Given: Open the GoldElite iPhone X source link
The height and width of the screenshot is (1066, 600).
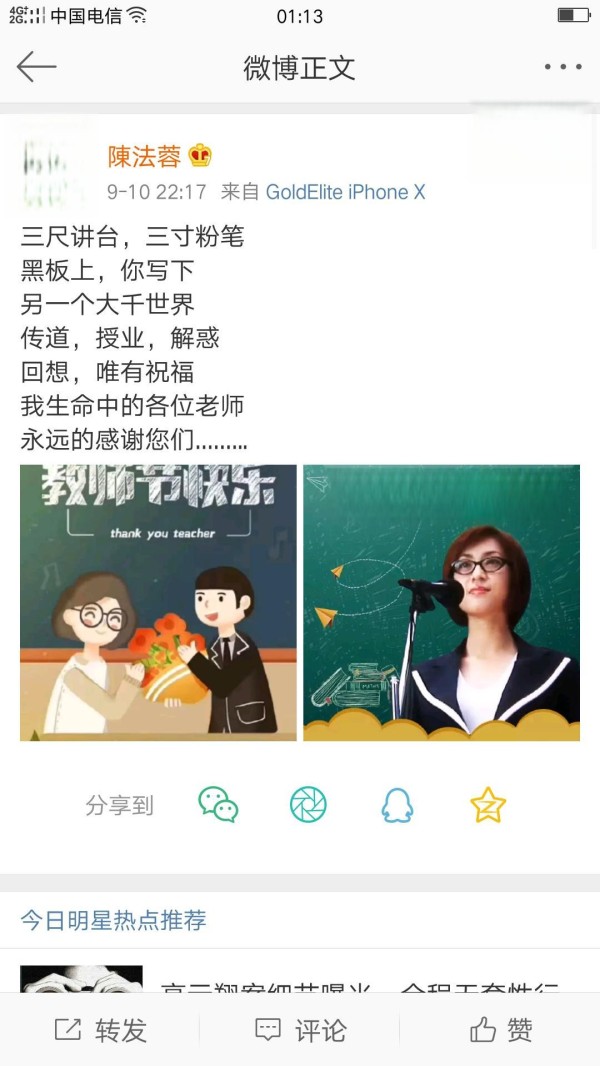Looking at the screenshot, I should tap(345, 192).
